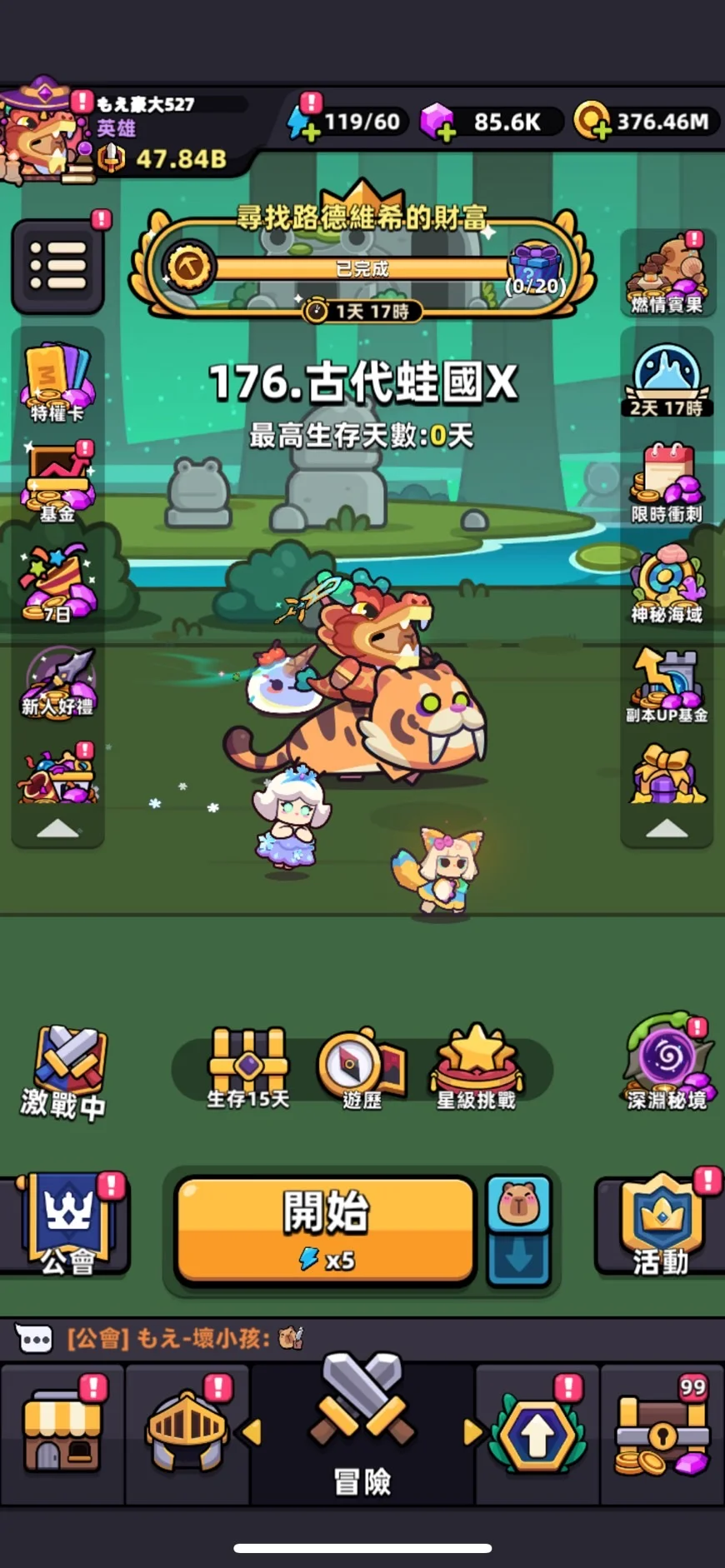Open the 副本UP基金 fund

coord(667,685)
